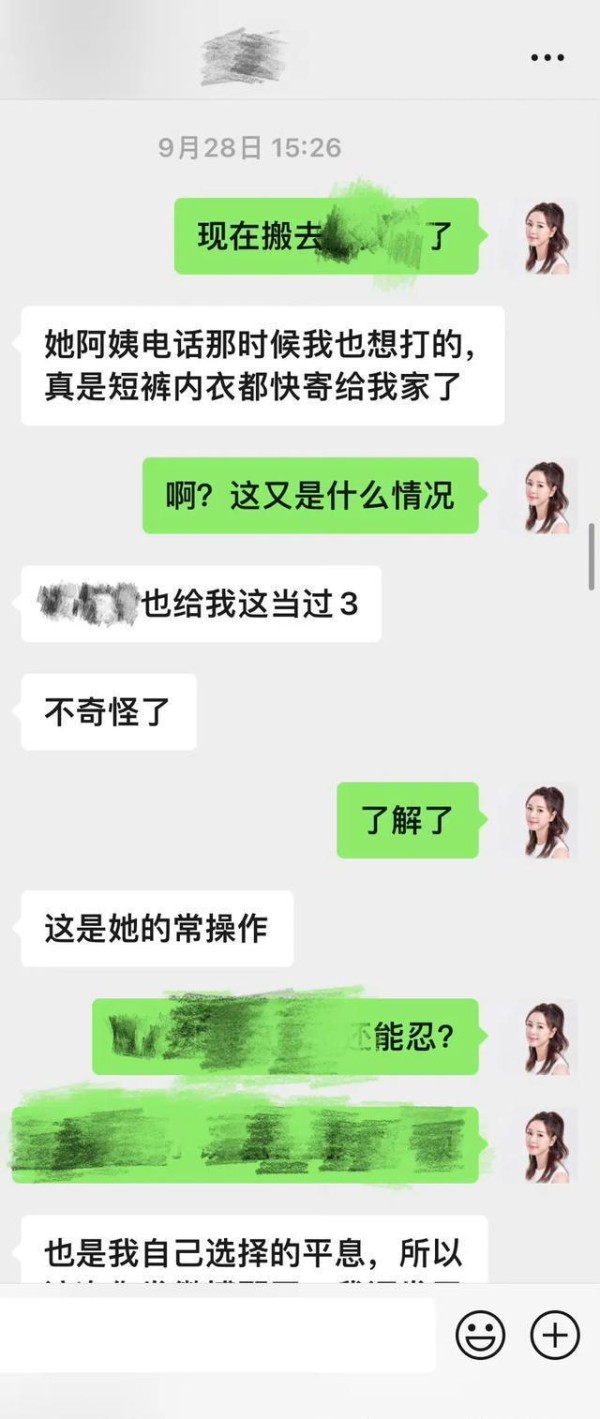
Task: Select the avatar beside the "能忍?" message
Action: point(546,1037)
